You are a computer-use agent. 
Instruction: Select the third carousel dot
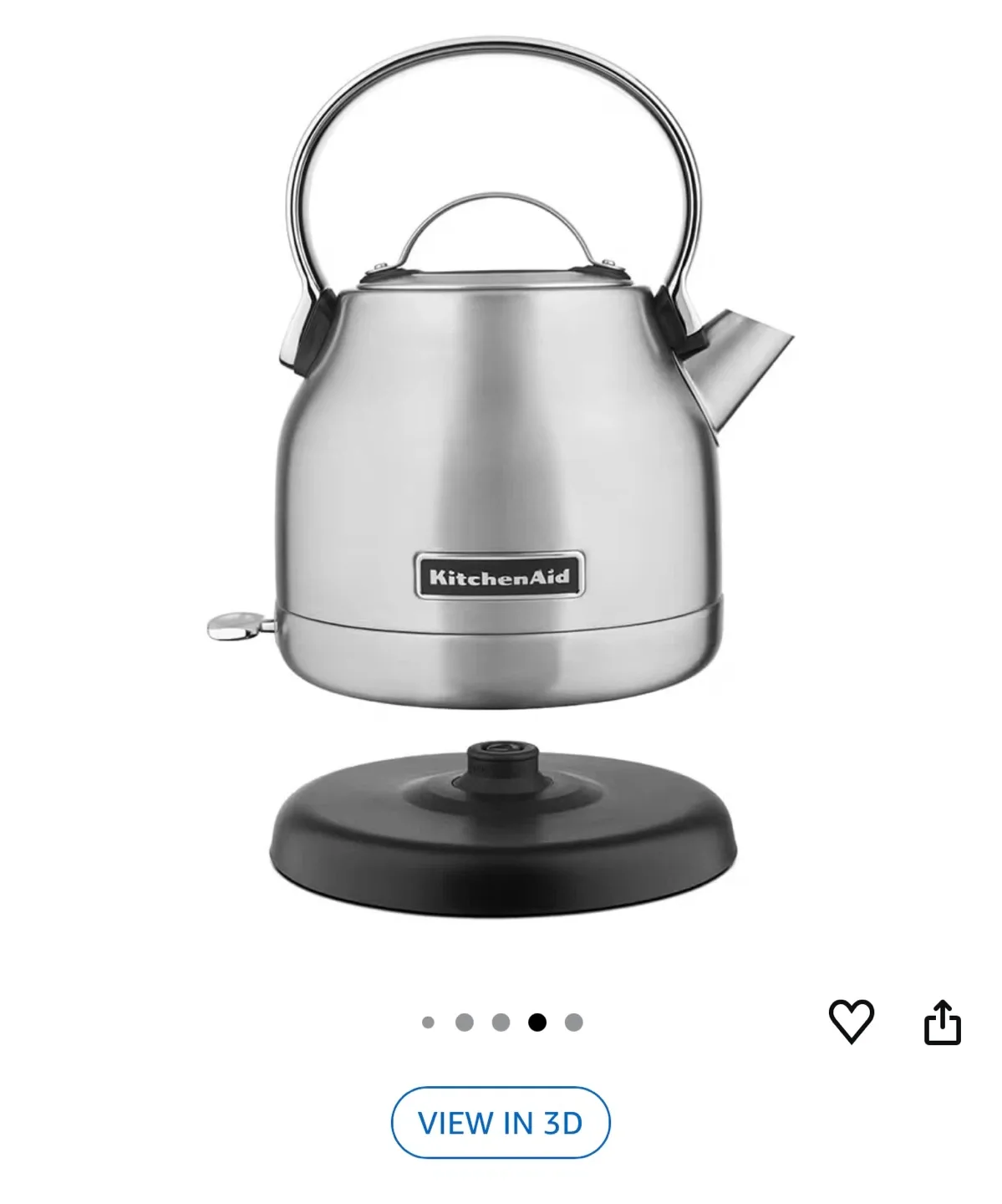point(501,1021)
